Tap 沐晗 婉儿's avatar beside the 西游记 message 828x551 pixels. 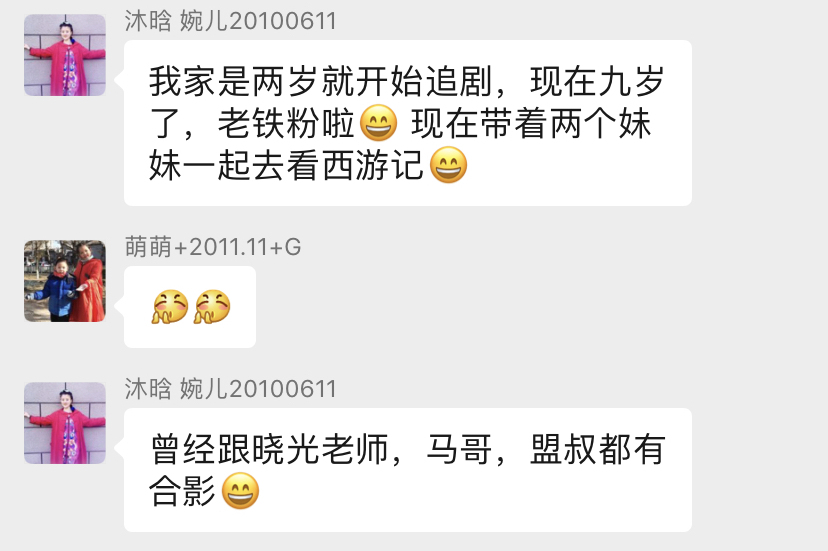65,55
